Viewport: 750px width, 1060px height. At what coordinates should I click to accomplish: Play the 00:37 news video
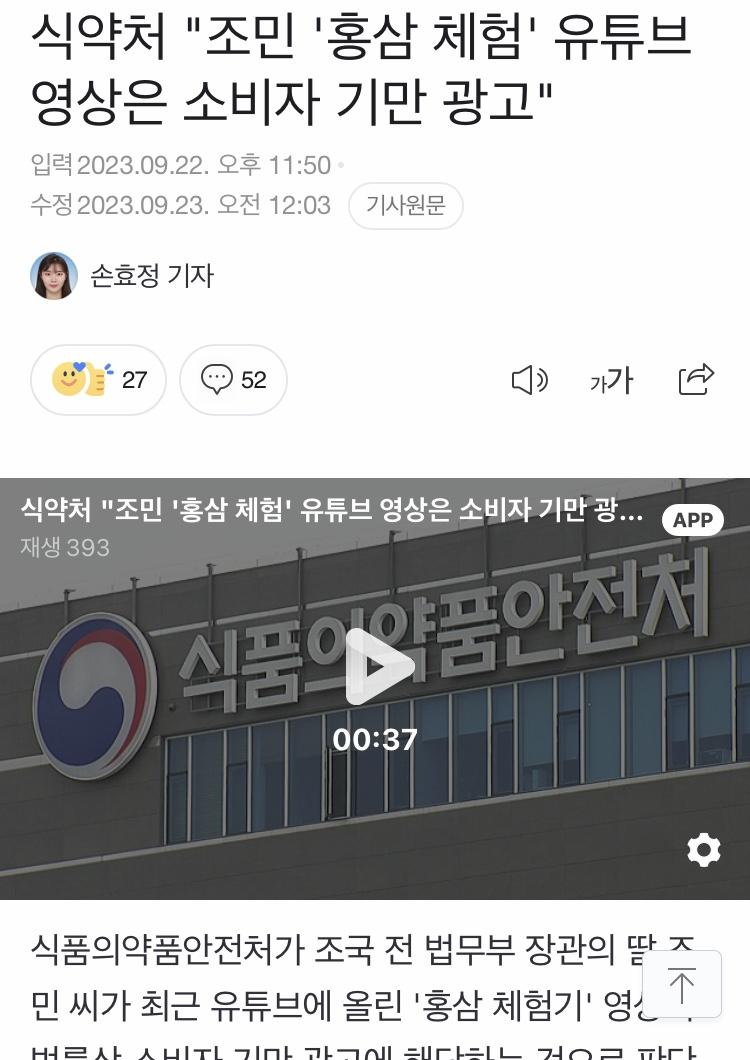pyautogui.click(x=375, y=667)
